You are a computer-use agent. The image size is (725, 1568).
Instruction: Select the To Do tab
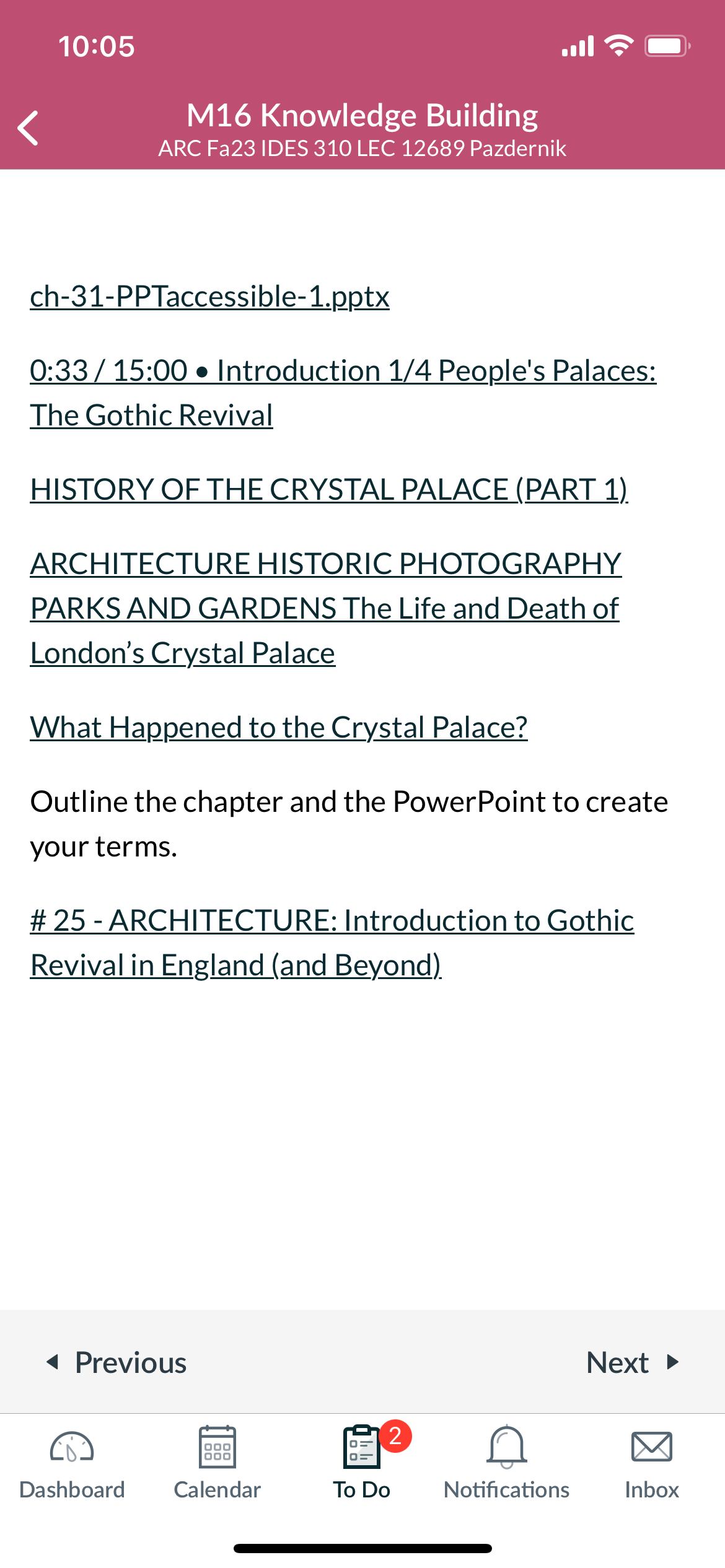(x=362, y=1463)
